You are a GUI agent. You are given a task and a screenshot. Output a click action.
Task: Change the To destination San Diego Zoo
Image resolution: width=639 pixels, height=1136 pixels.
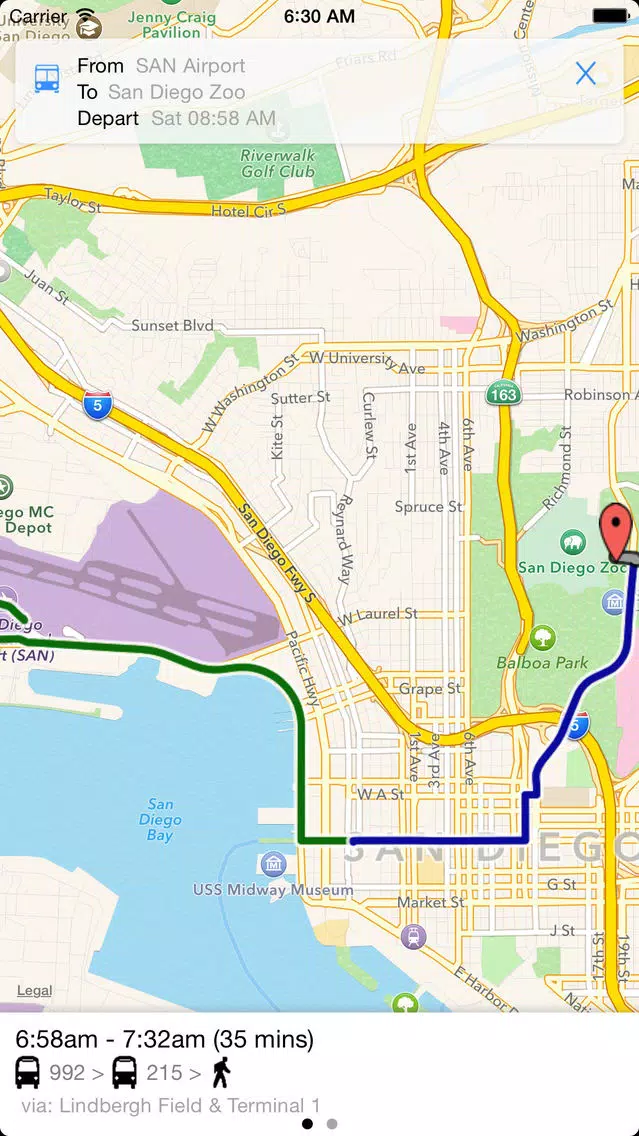click(177, 92)
